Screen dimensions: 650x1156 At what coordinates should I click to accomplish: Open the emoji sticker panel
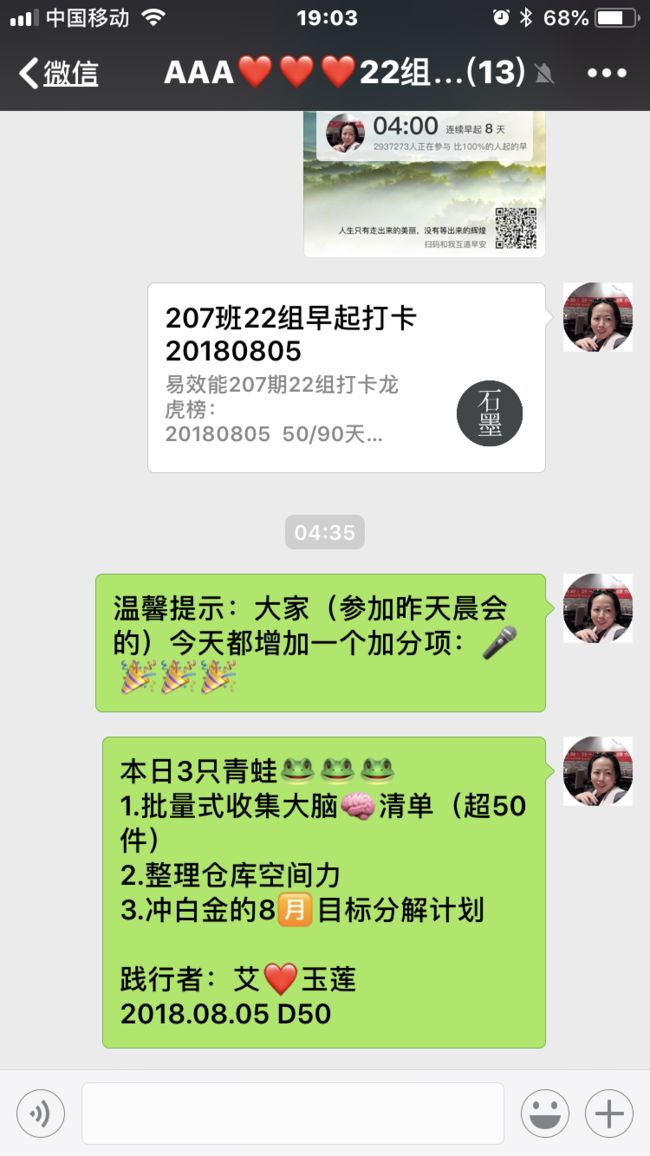(x=545, y=1113)
